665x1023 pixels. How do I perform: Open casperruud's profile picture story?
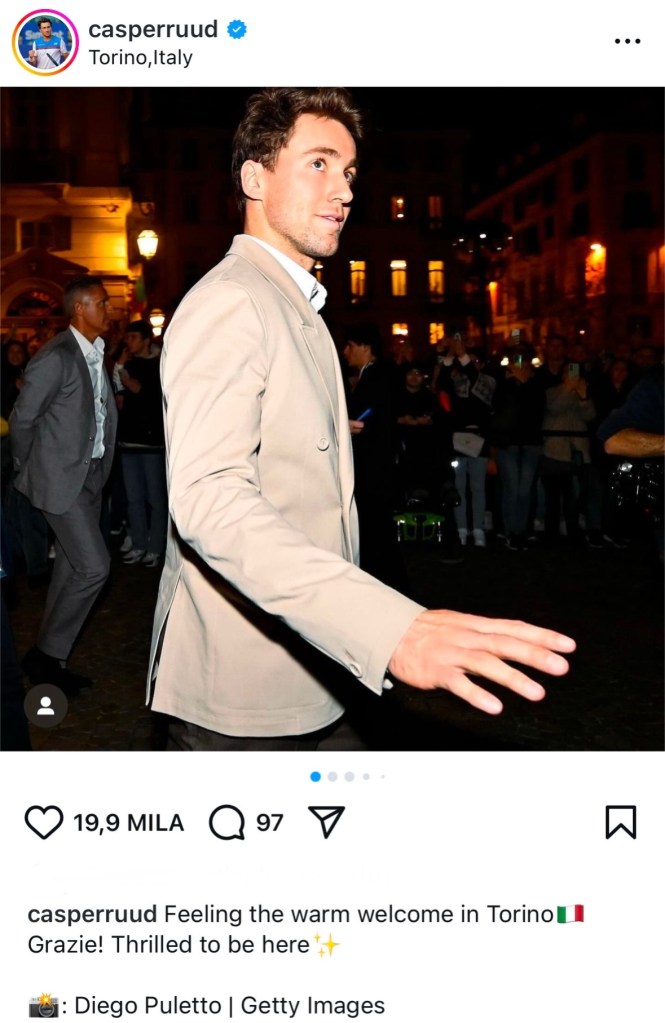coord(45,43)
